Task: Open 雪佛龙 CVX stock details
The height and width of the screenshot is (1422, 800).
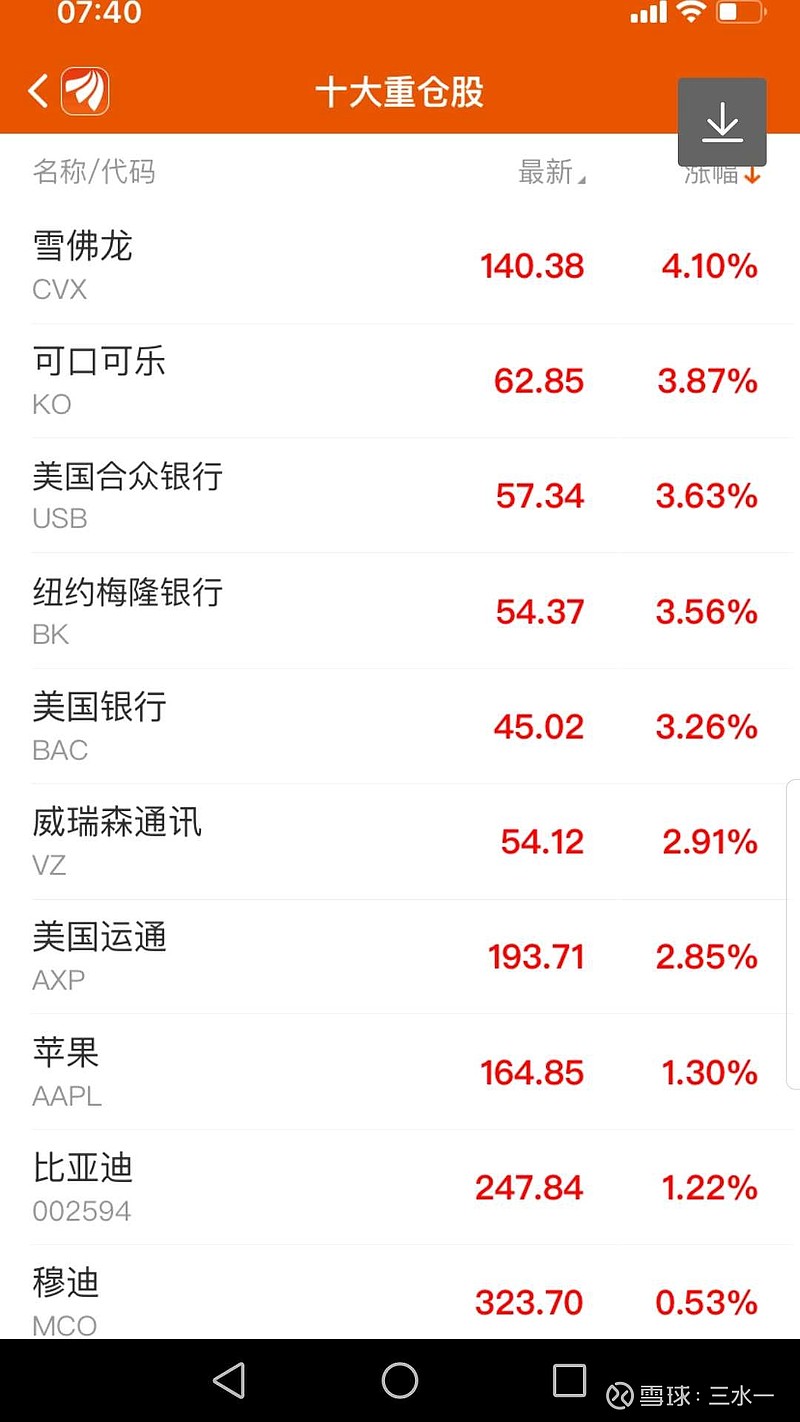Action: 400,266
